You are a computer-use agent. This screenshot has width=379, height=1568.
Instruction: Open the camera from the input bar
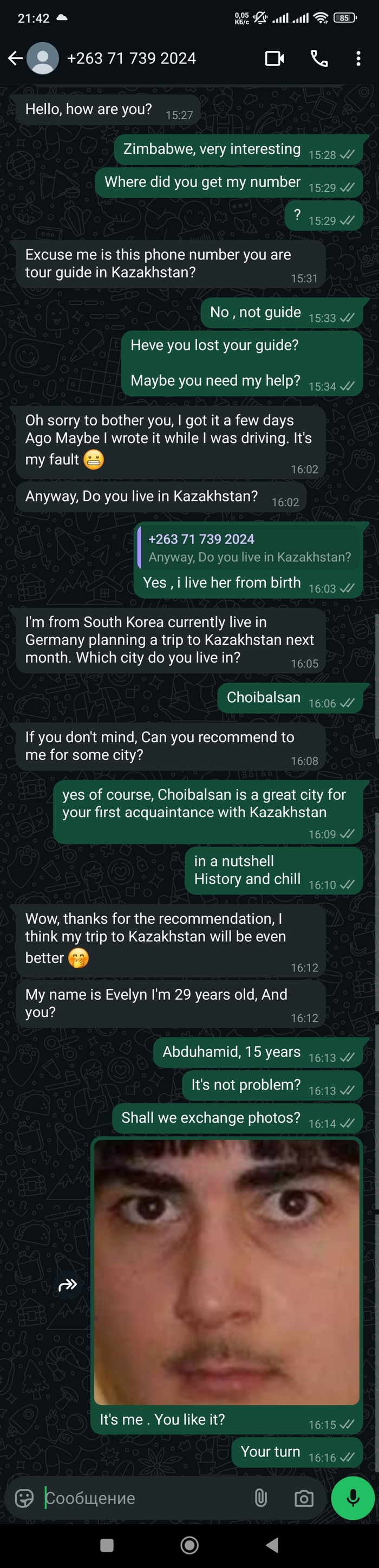[304, 1498]
